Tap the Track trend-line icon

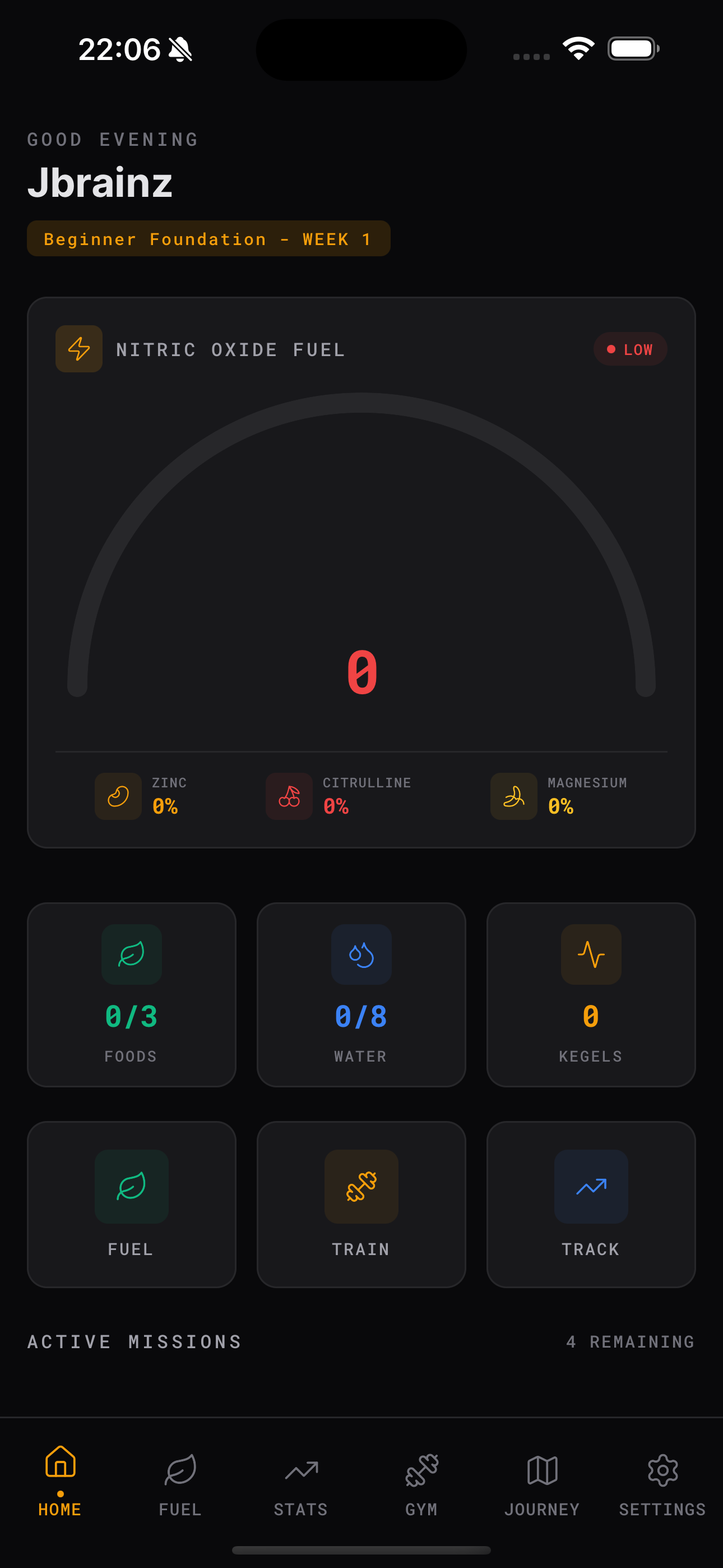tap(591, 1187)
